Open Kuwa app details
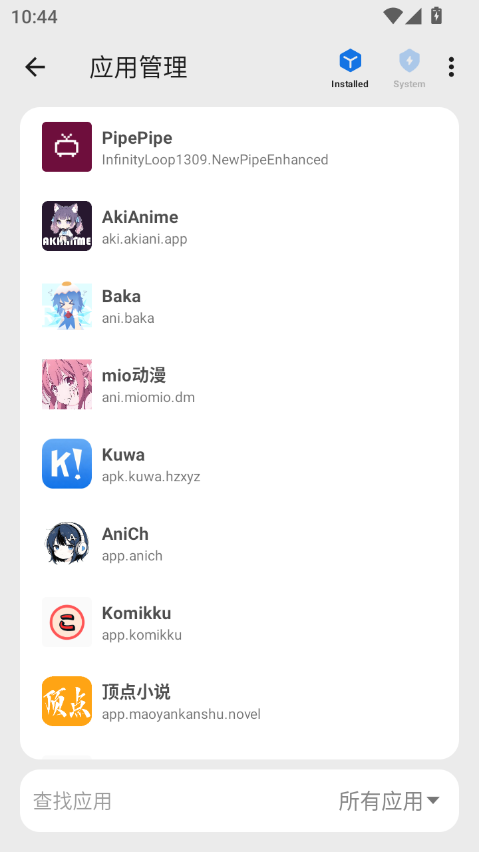The image size is (479, 852). coord(240,463)
